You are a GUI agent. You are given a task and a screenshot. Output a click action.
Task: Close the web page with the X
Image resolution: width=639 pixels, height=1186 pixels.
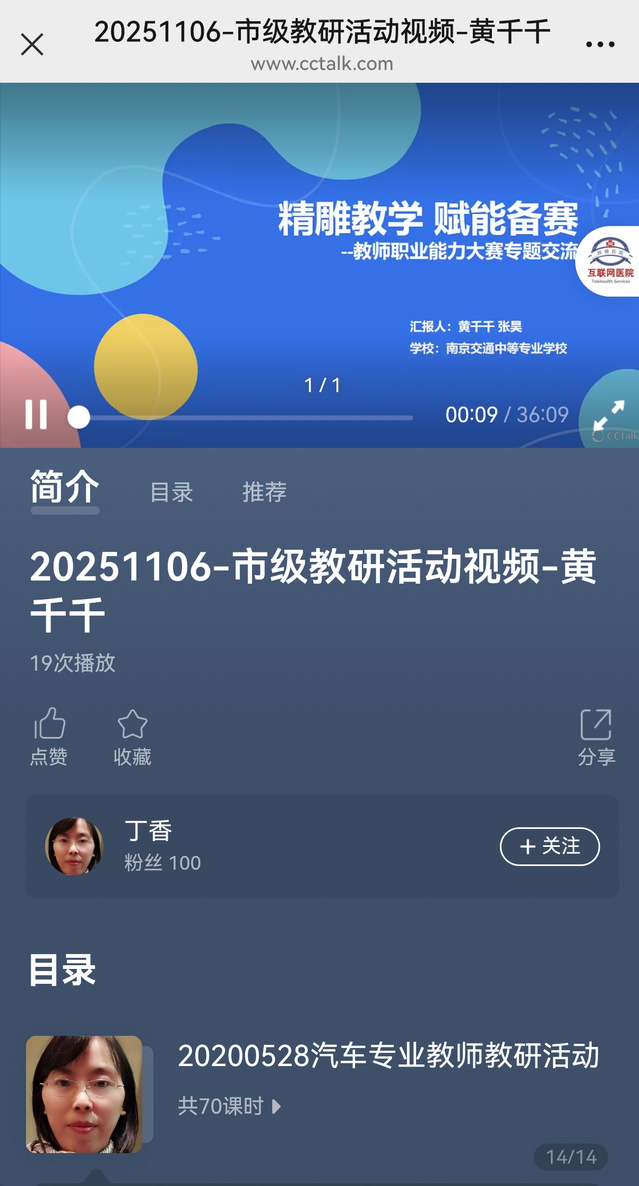coord(32,44)
